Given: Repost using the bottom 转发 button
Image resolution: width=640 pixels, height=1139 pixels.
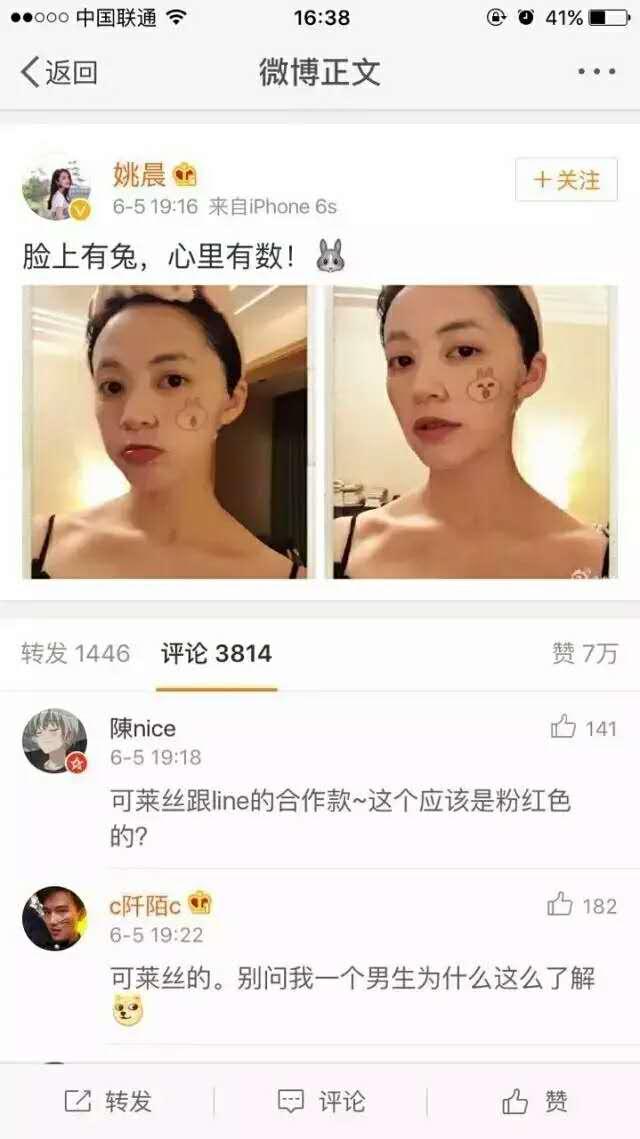Looking at the screenshot, I should 108,1101.
